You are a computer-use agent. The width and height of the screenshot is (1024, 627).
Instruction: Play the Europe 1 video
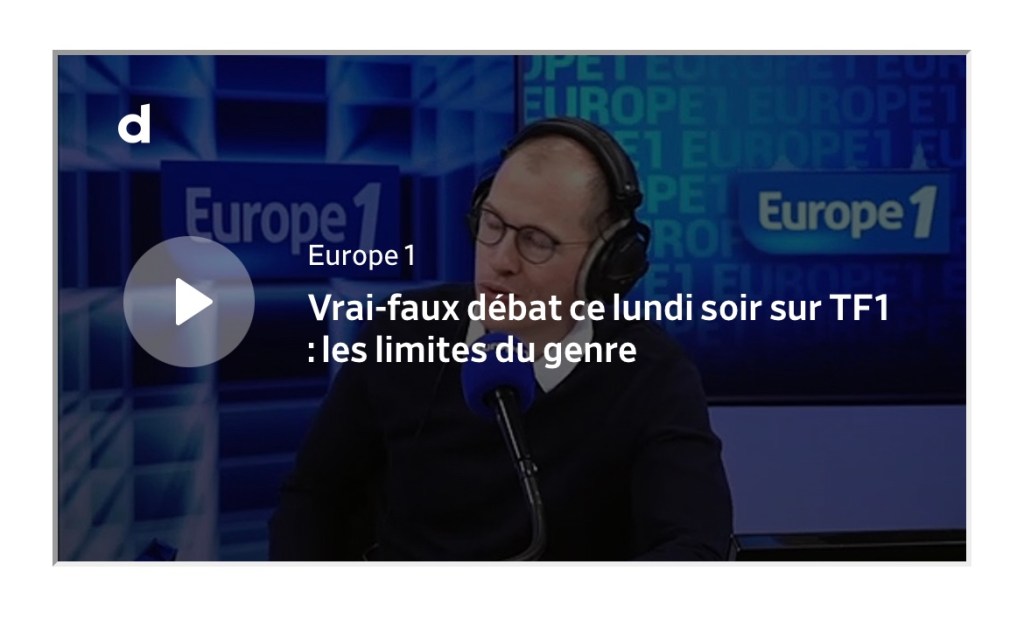(189, 302)
